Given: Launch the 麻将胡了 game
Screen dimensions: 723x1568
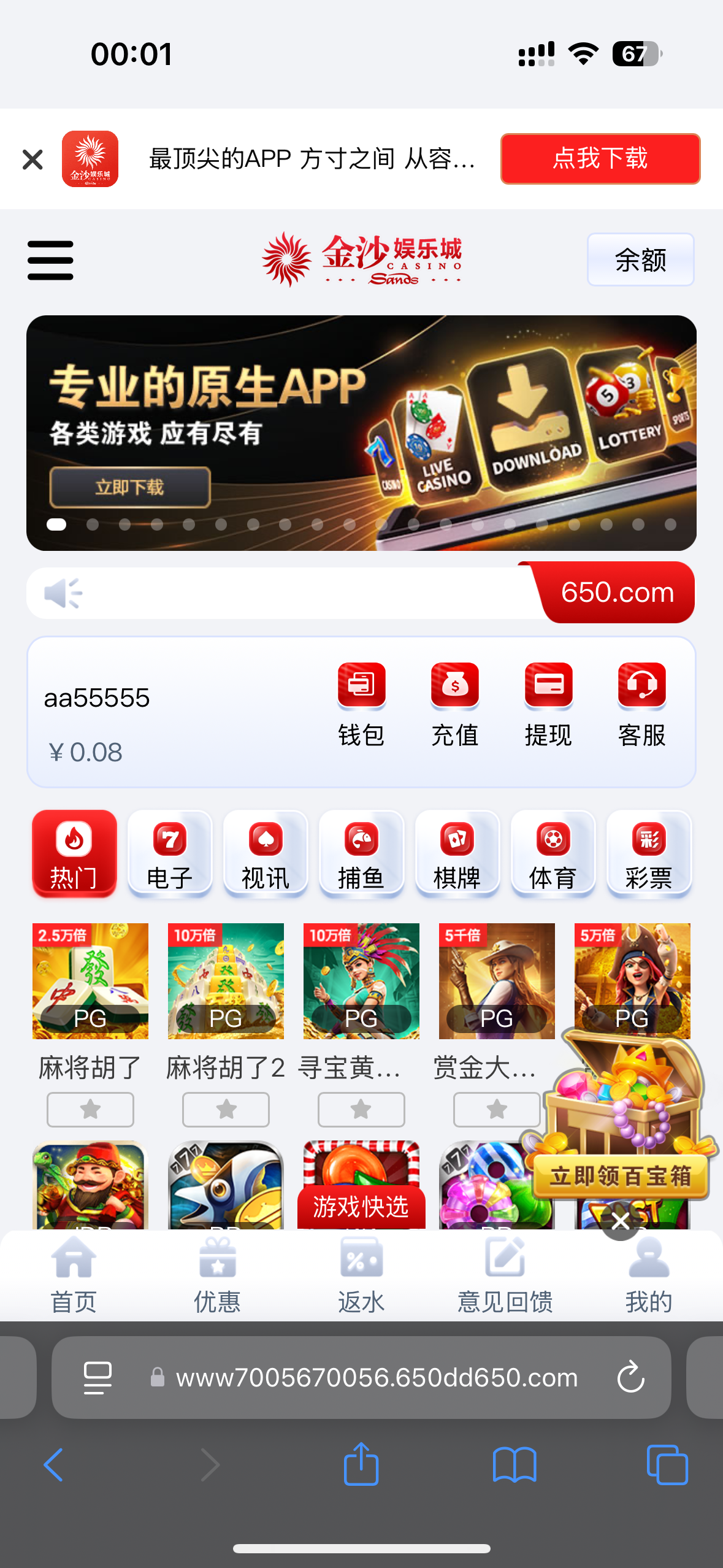Looking at the screenshot, I should (90, 981).
